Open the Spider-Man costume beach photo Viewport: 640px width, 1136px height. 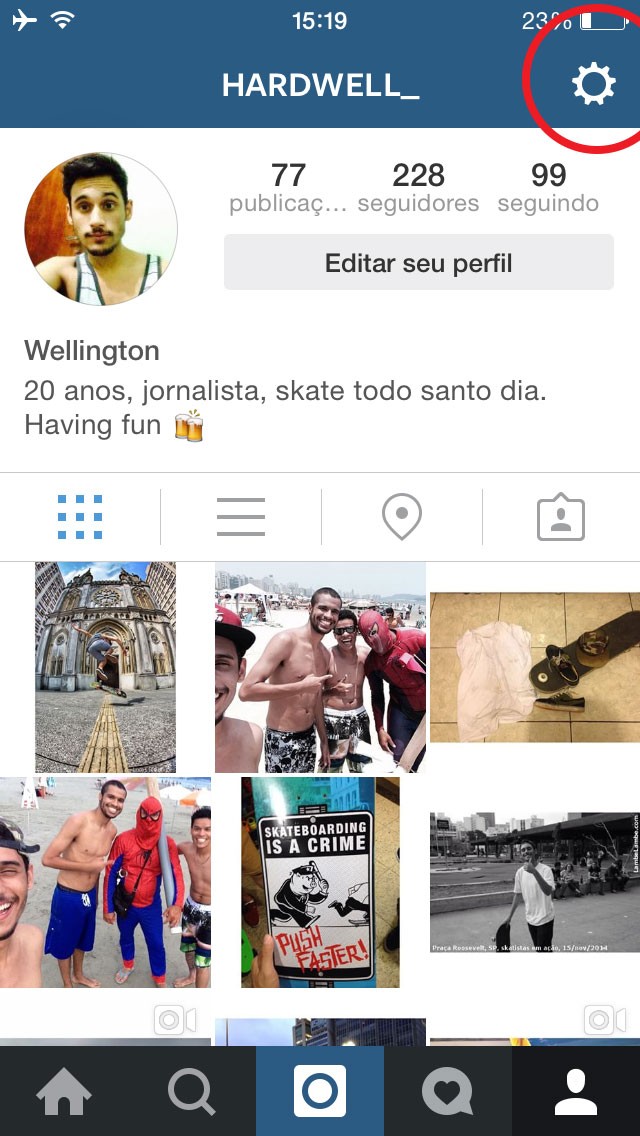[x=105, y=882]
